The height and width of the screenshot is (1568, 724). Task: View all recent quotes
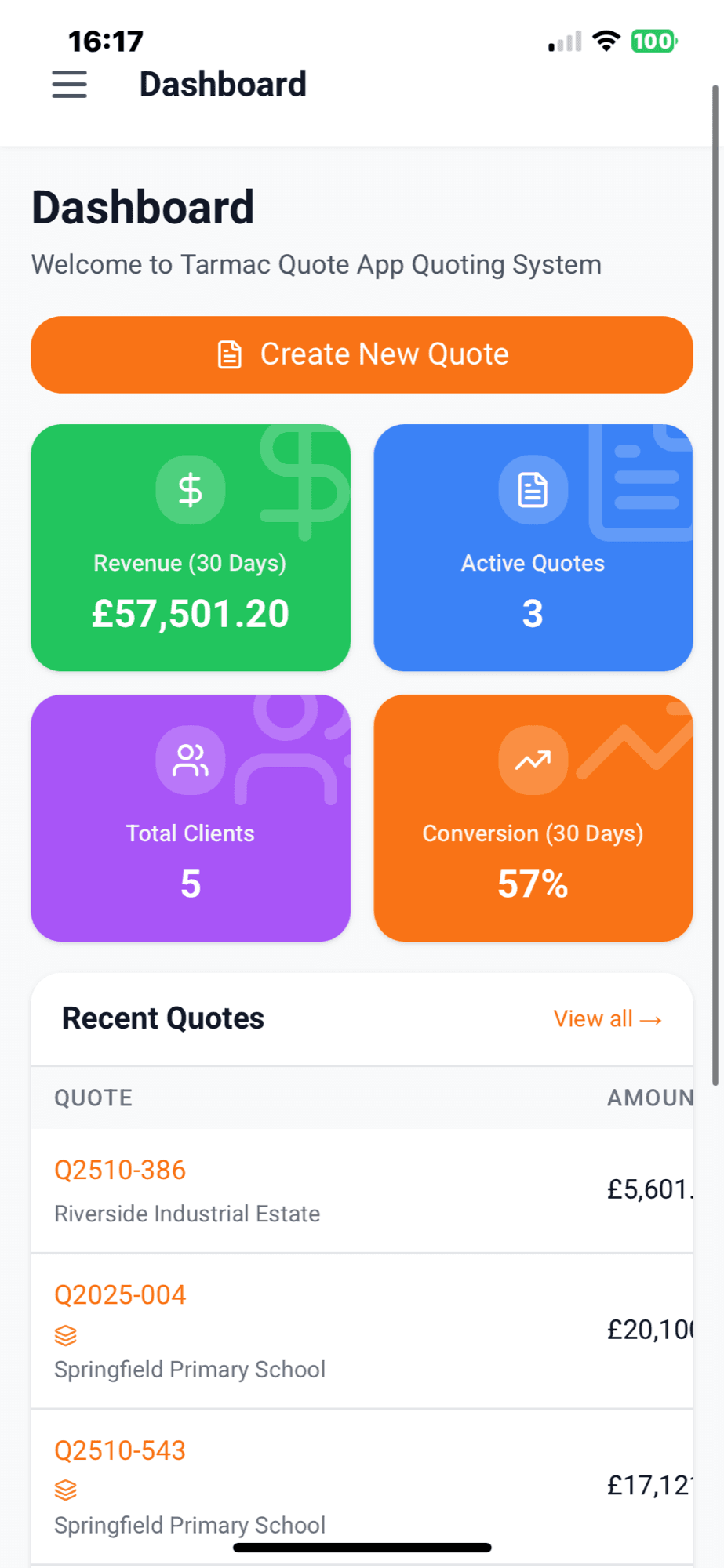[x=607, y=1018]
